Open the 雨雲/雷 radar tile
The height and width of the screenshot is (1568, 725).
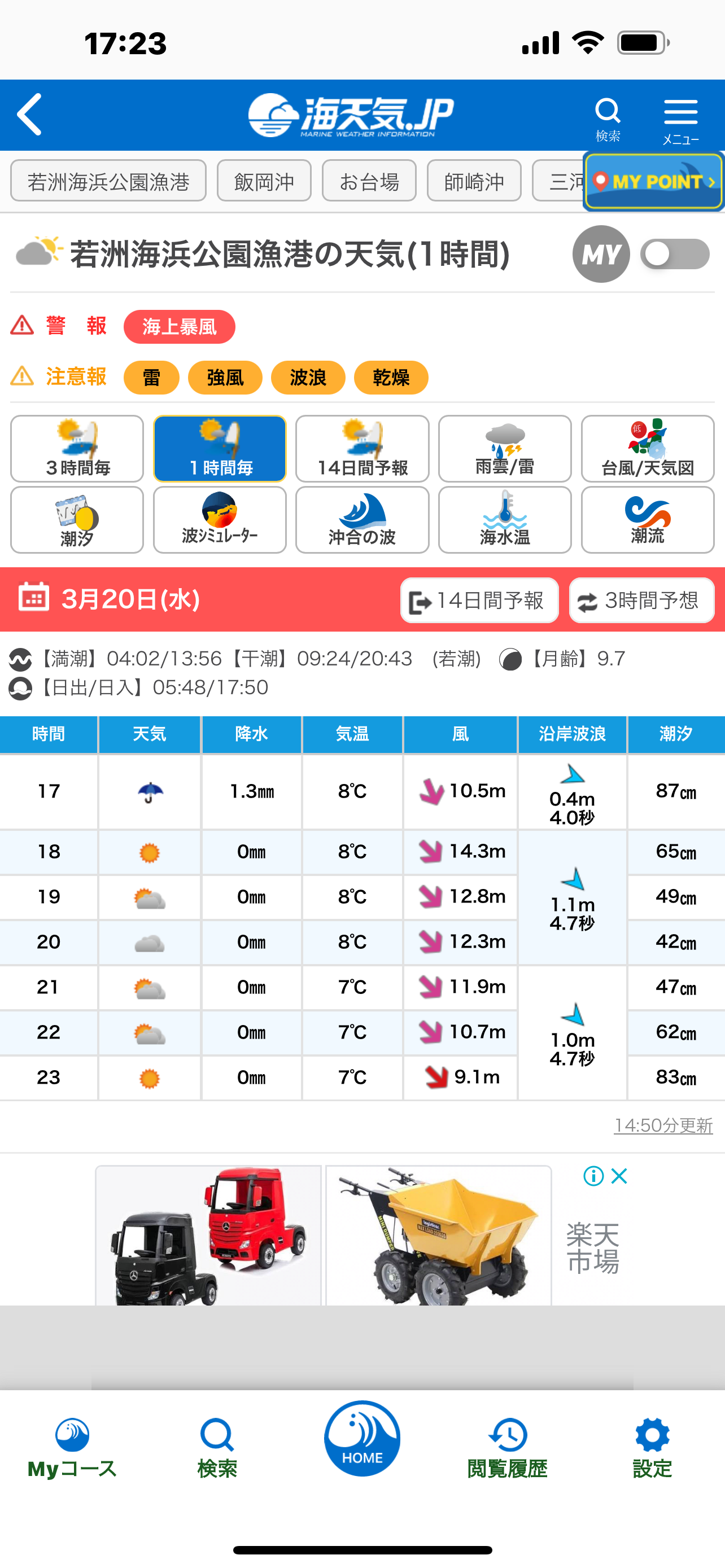[505, 449]
